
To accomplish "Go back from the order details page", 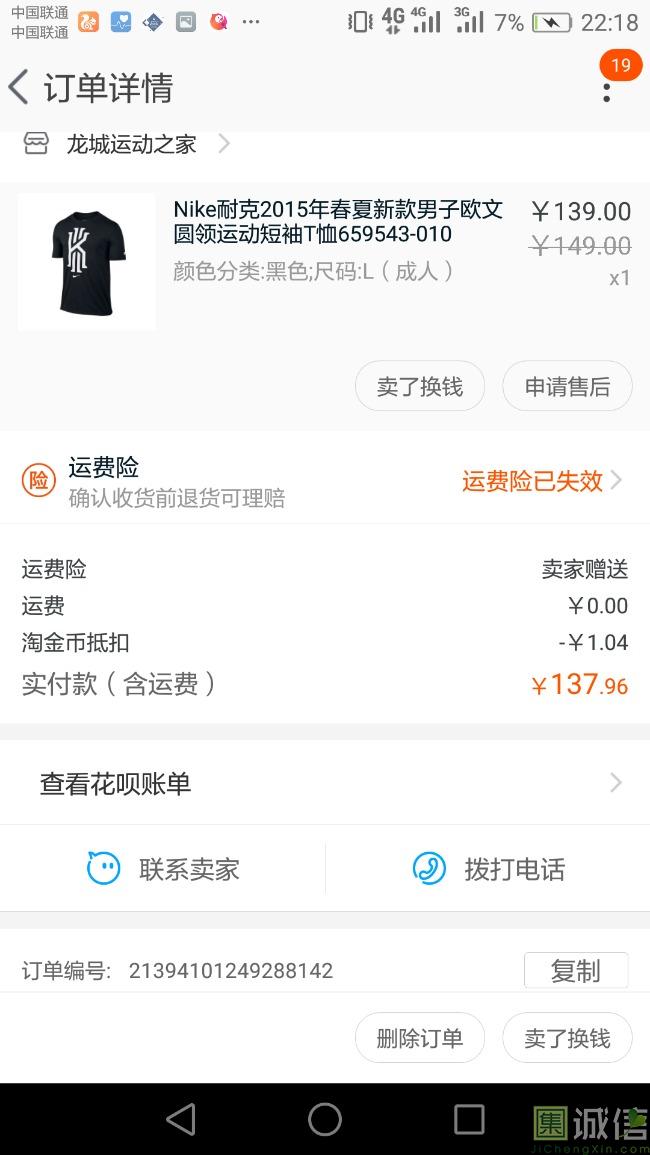I will click(20, 88).
